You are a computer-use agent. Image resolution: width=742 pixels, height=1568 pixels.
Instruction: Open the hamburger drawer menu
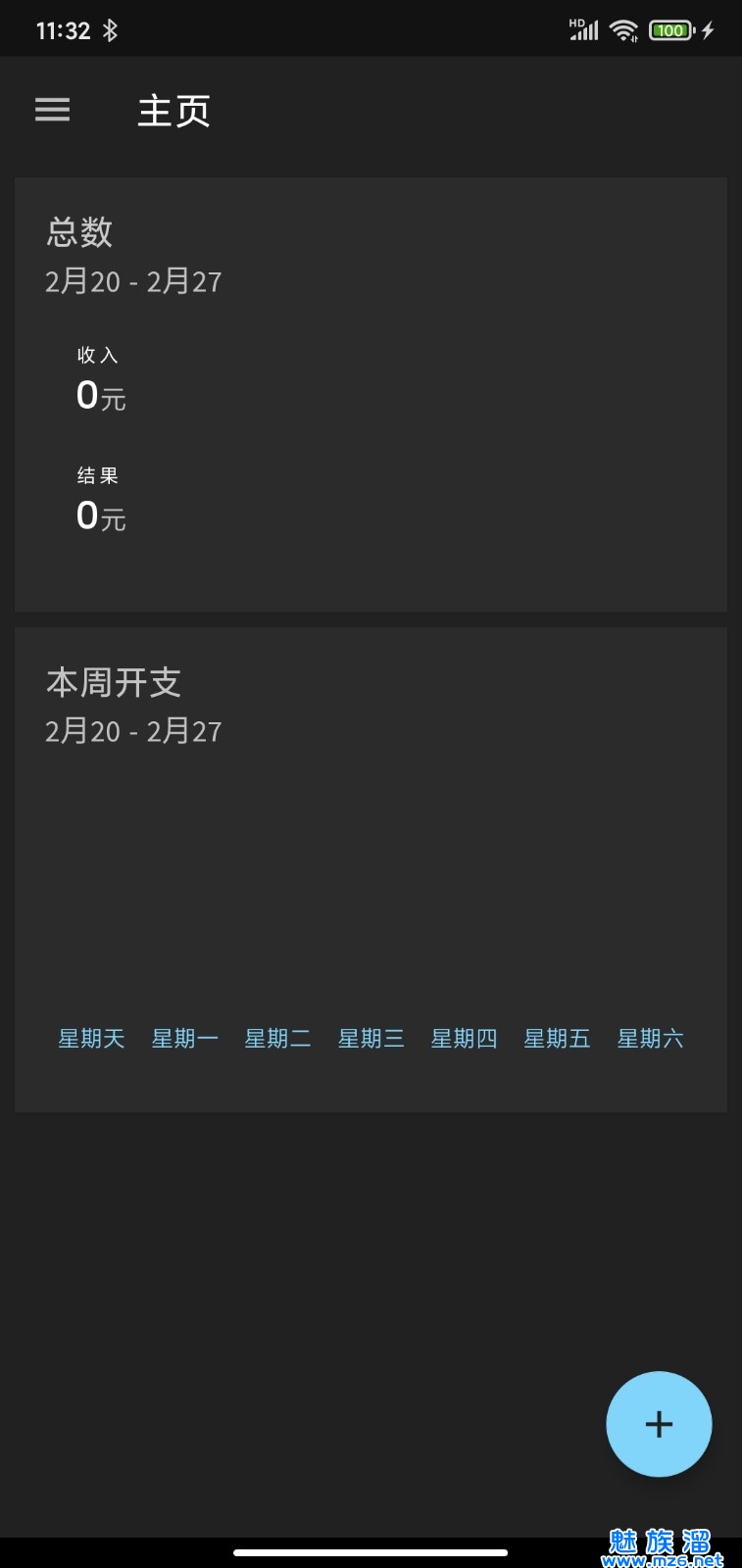(x=53, y=110)
